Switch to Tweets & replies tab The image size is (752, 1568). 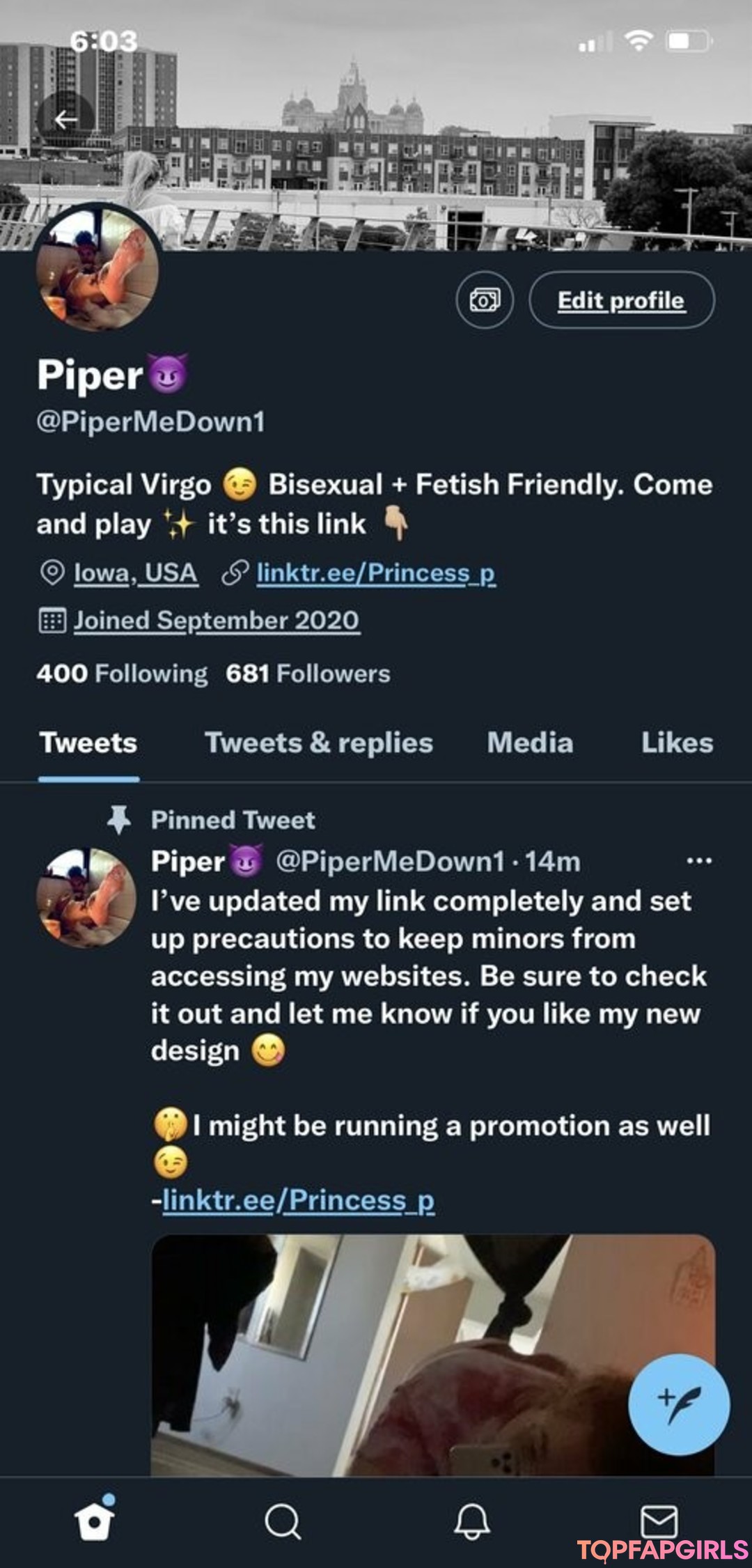319,743
